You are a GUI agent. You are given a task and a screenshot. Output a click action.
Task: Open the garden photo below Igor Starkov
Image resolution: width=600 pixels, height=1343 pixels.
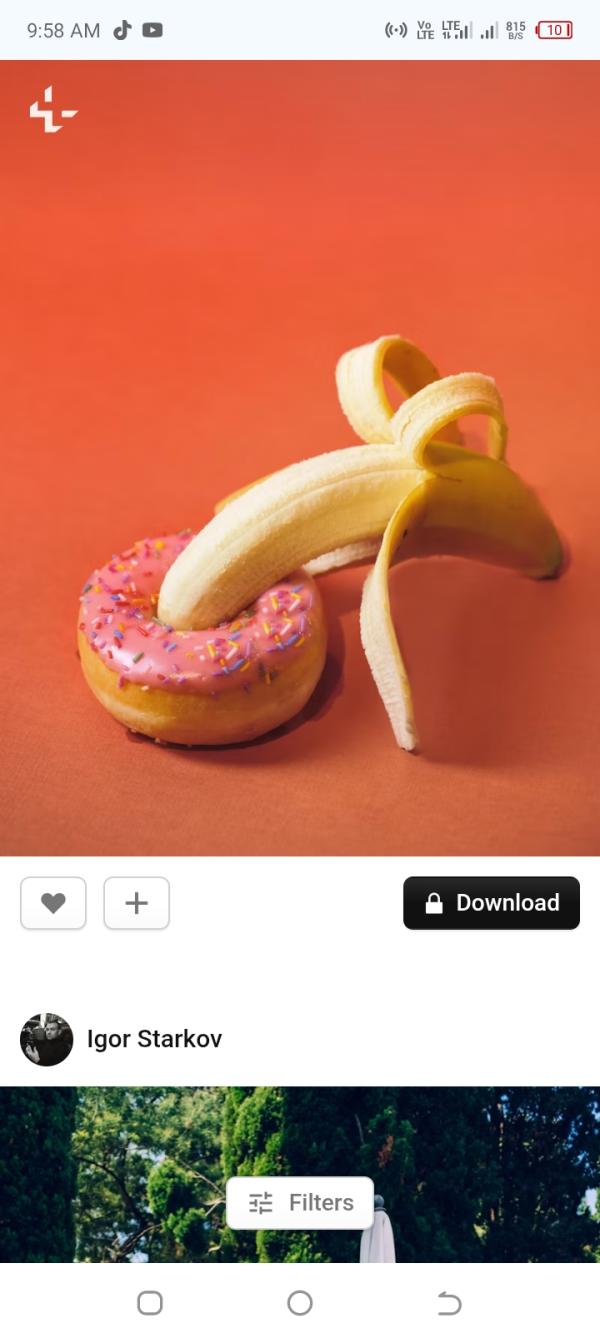coord(120,1170)
